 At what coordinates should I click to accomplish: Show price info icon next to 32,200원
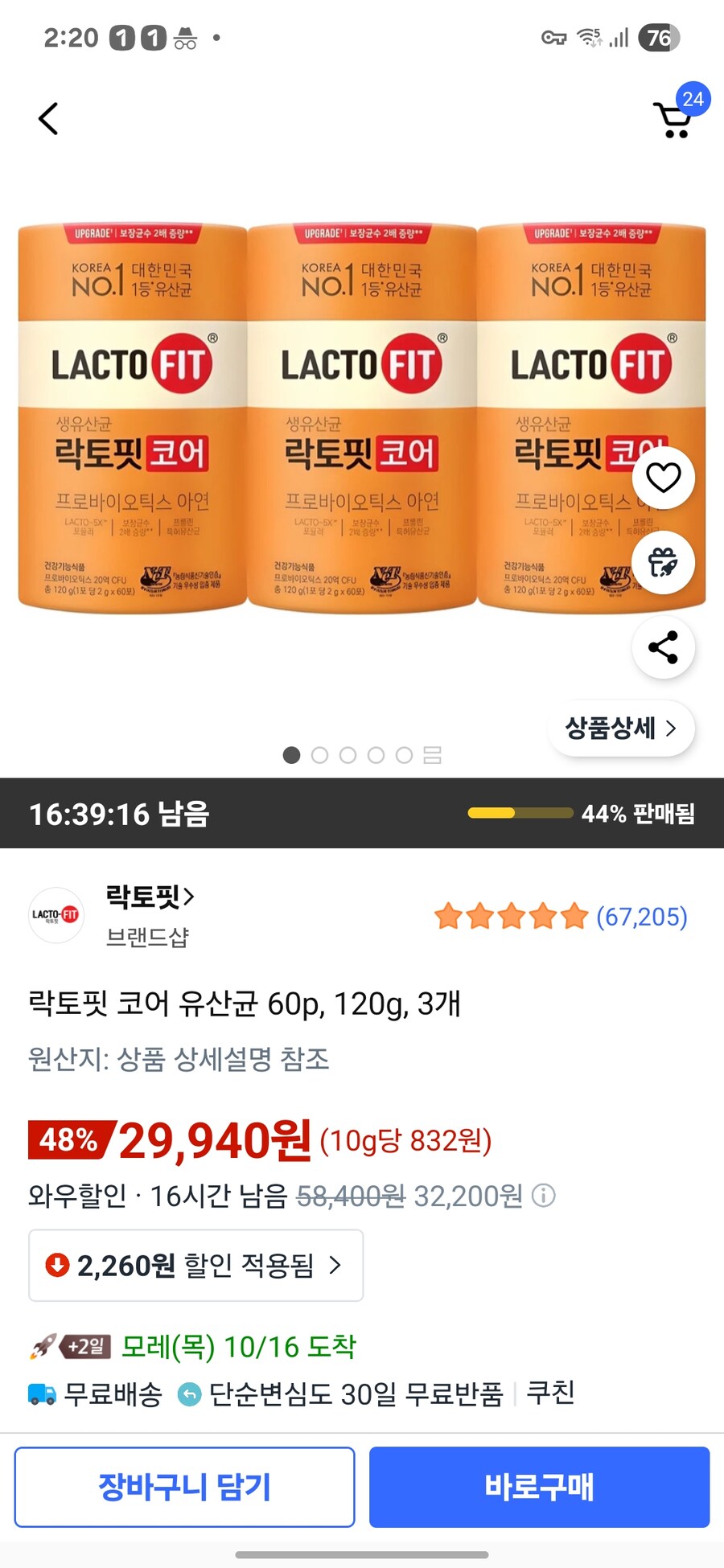point(544,1196)
